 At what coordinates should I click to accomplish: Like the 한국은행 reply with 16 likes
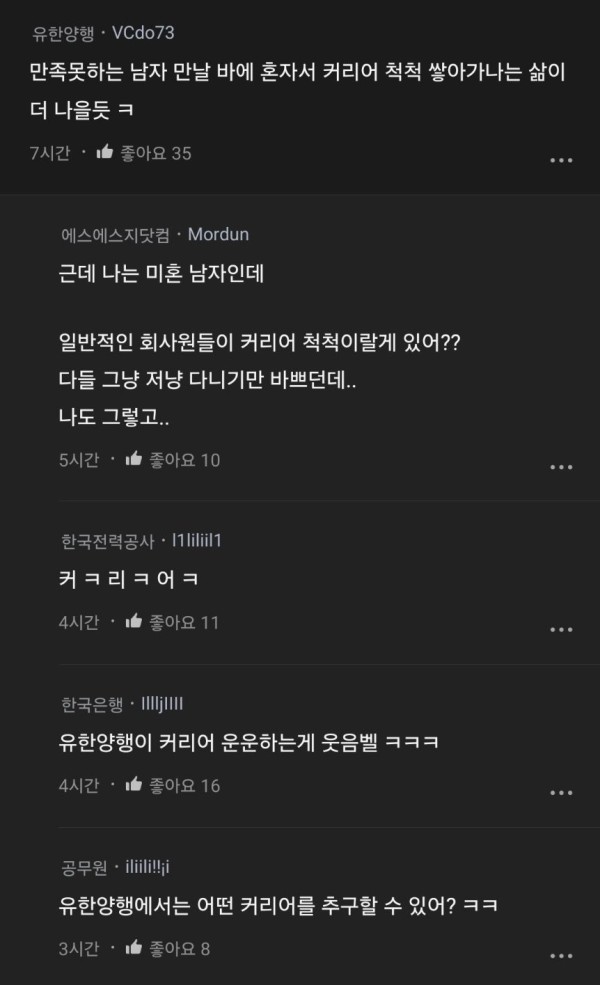133,785
